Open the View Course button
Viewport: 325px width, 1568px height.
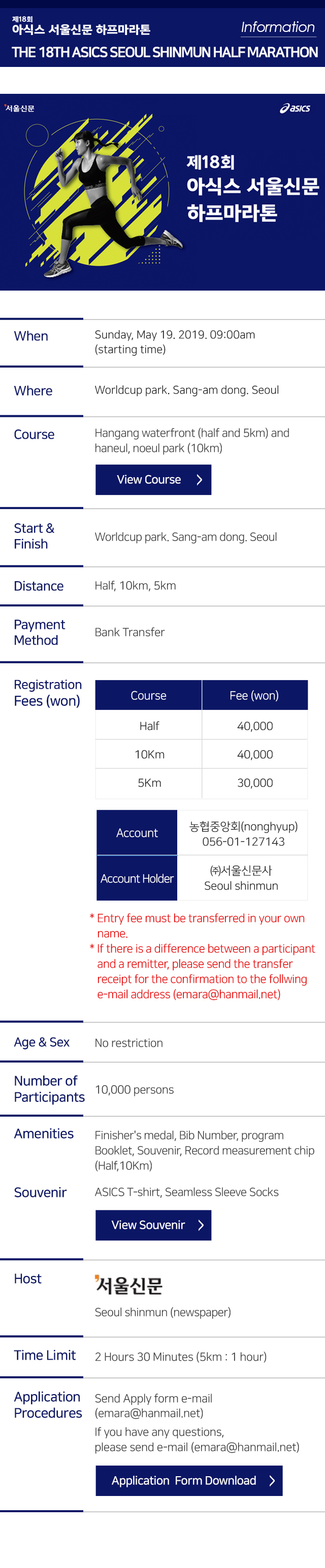coord(153,480)
